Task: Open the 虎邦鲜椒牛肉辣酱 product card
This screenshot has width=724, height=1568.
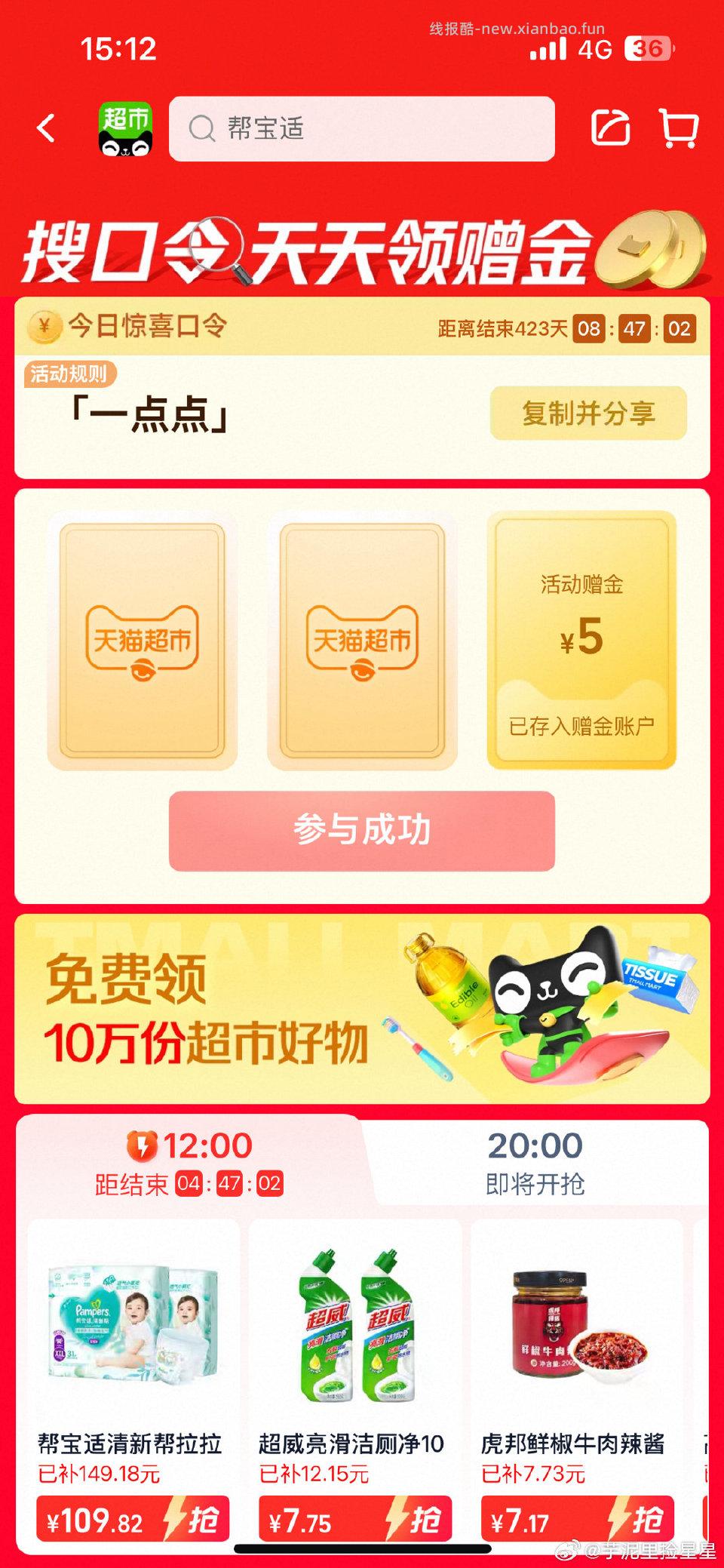Action: pyautogui.click(x=576, y=1336)
